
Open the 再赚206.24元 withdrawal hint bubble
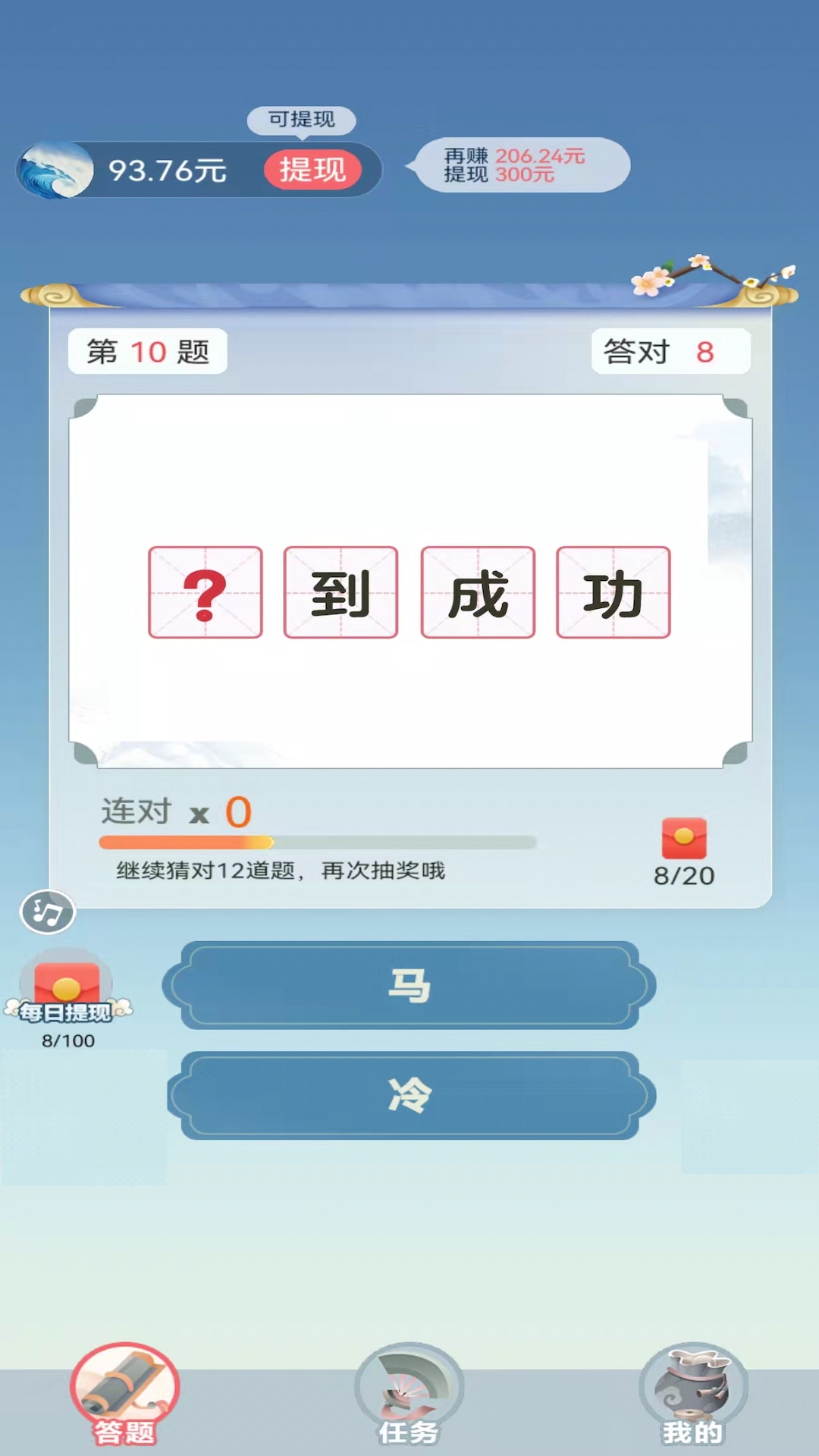(x=522, y=165)
